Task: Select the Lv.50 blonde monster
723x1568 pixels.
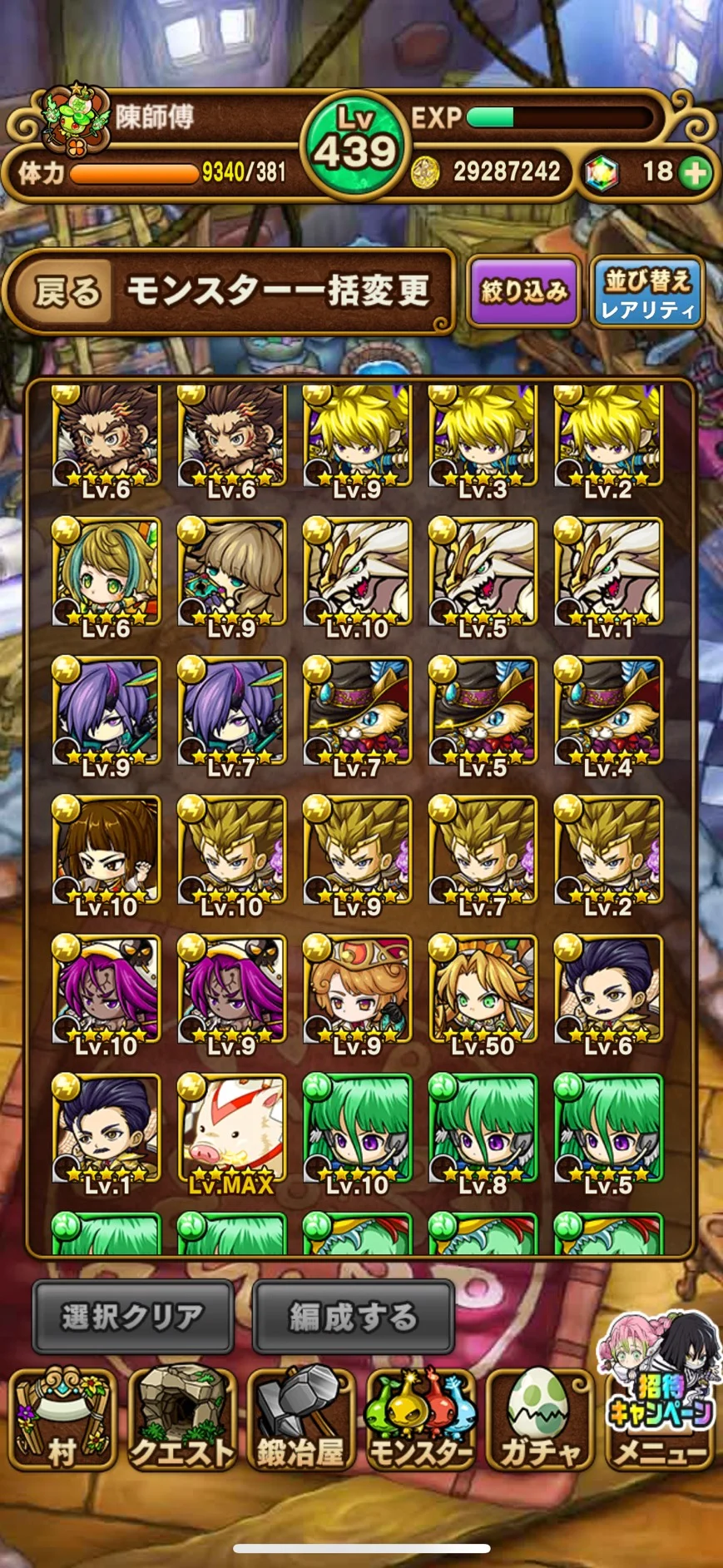Action: (483, 990)
